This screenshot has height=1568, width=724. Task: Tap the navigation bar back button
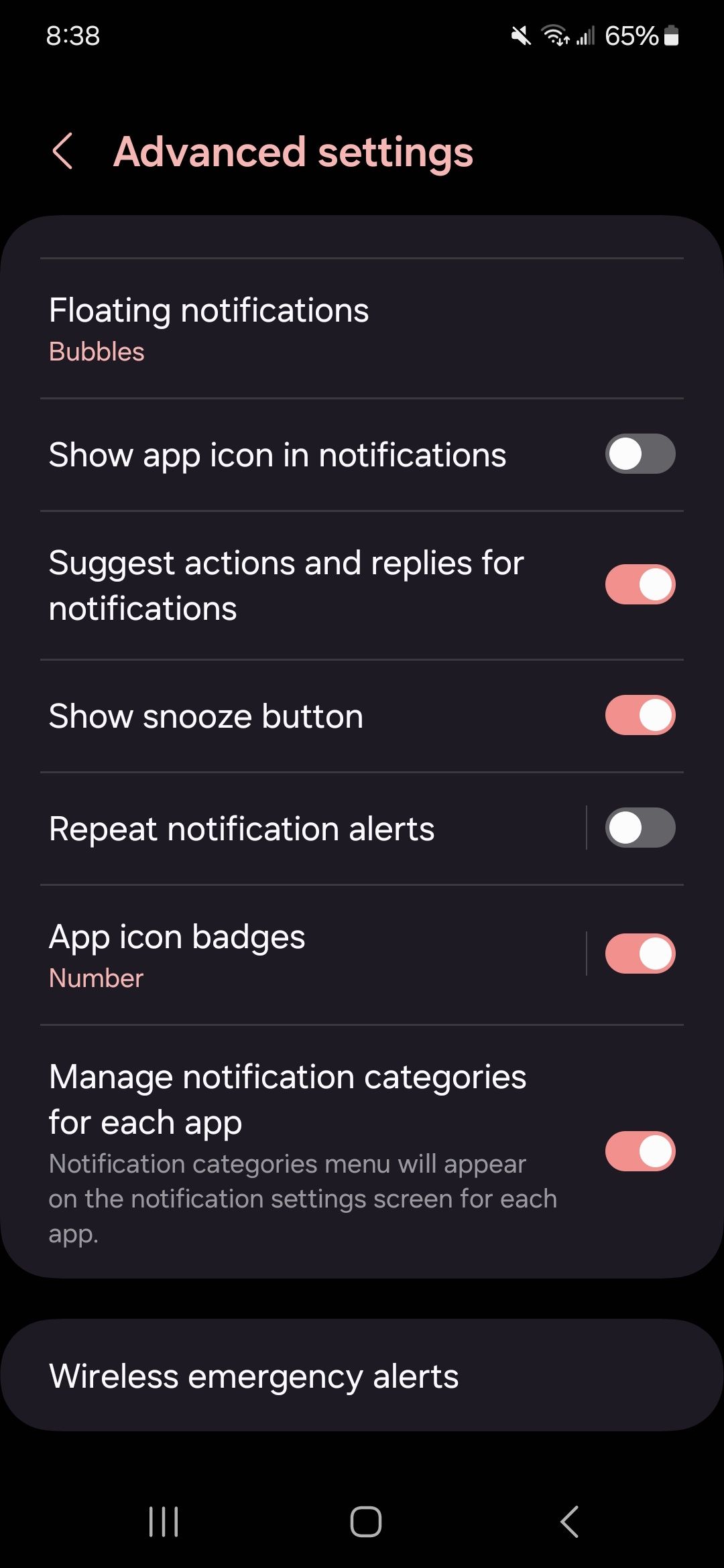point(568,1521)
